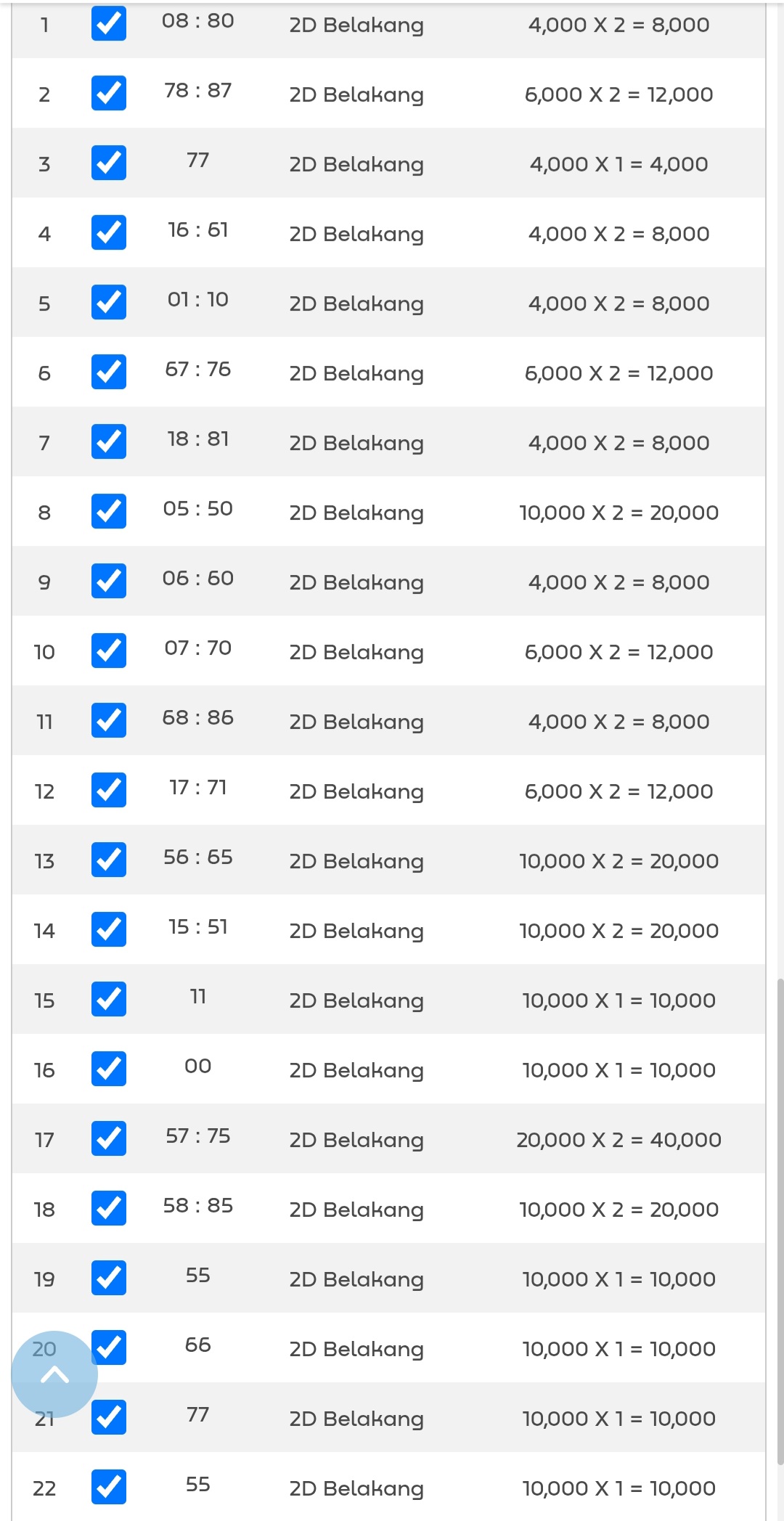Screen dimensions: 784x1521
Task: Deselect the checkbox for number 00
Action: tap(109, 1069)
